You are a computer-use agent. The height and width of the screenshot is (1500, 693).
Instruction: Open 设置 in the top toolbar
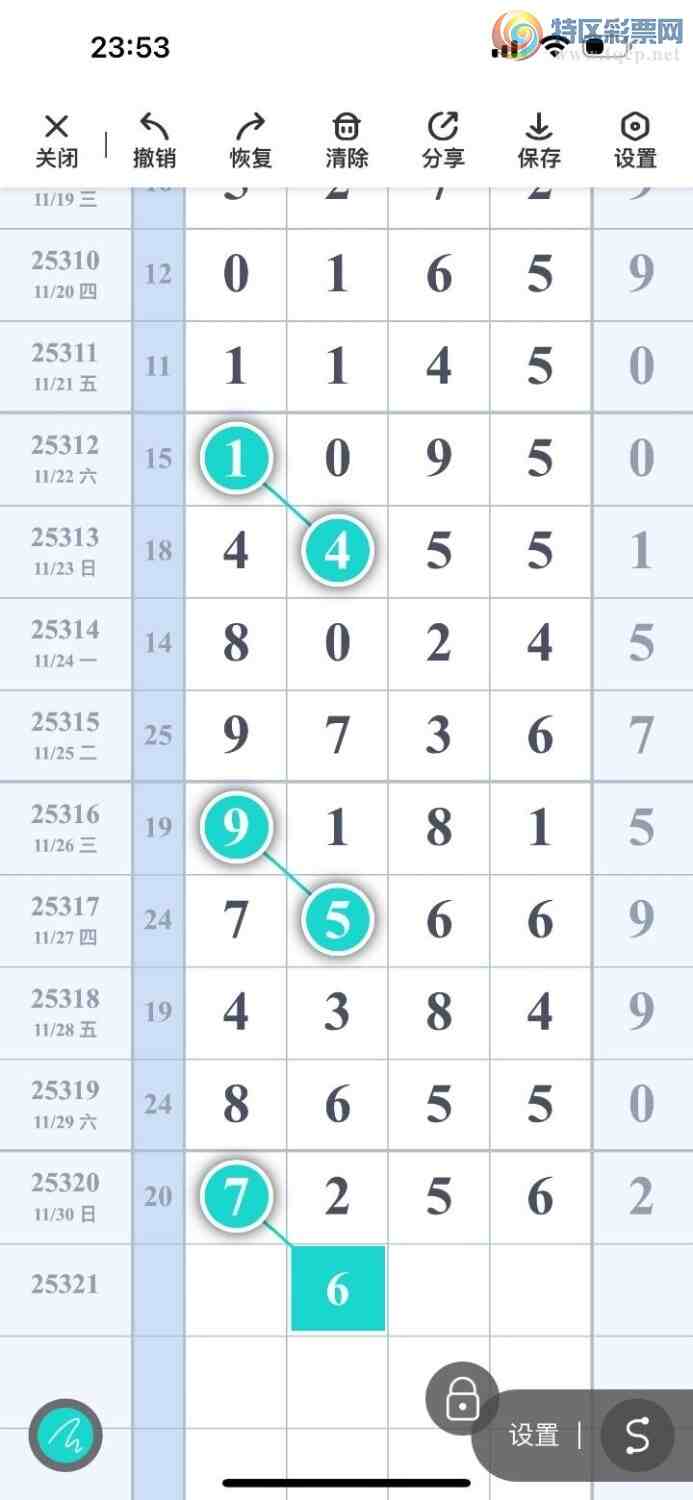(x=635, y=141)
